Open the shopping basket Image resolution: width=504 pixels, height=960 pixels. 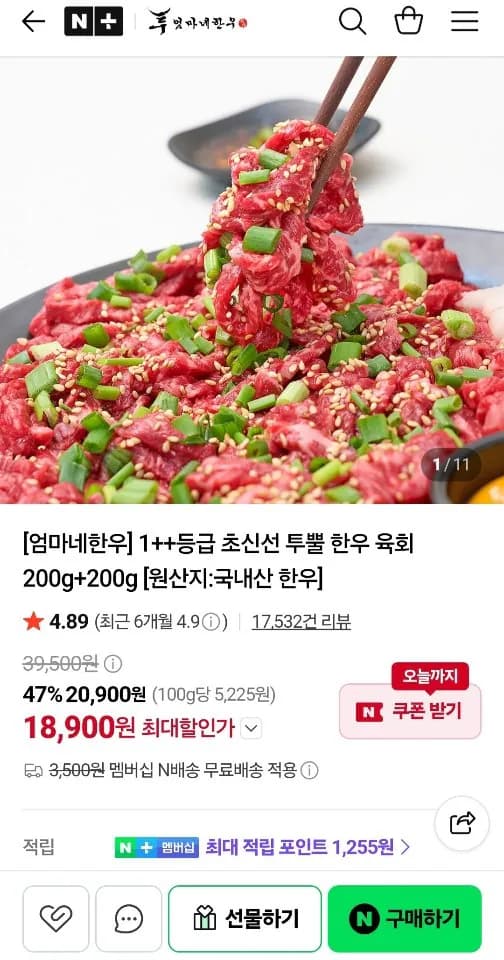[x=408, y=22]
